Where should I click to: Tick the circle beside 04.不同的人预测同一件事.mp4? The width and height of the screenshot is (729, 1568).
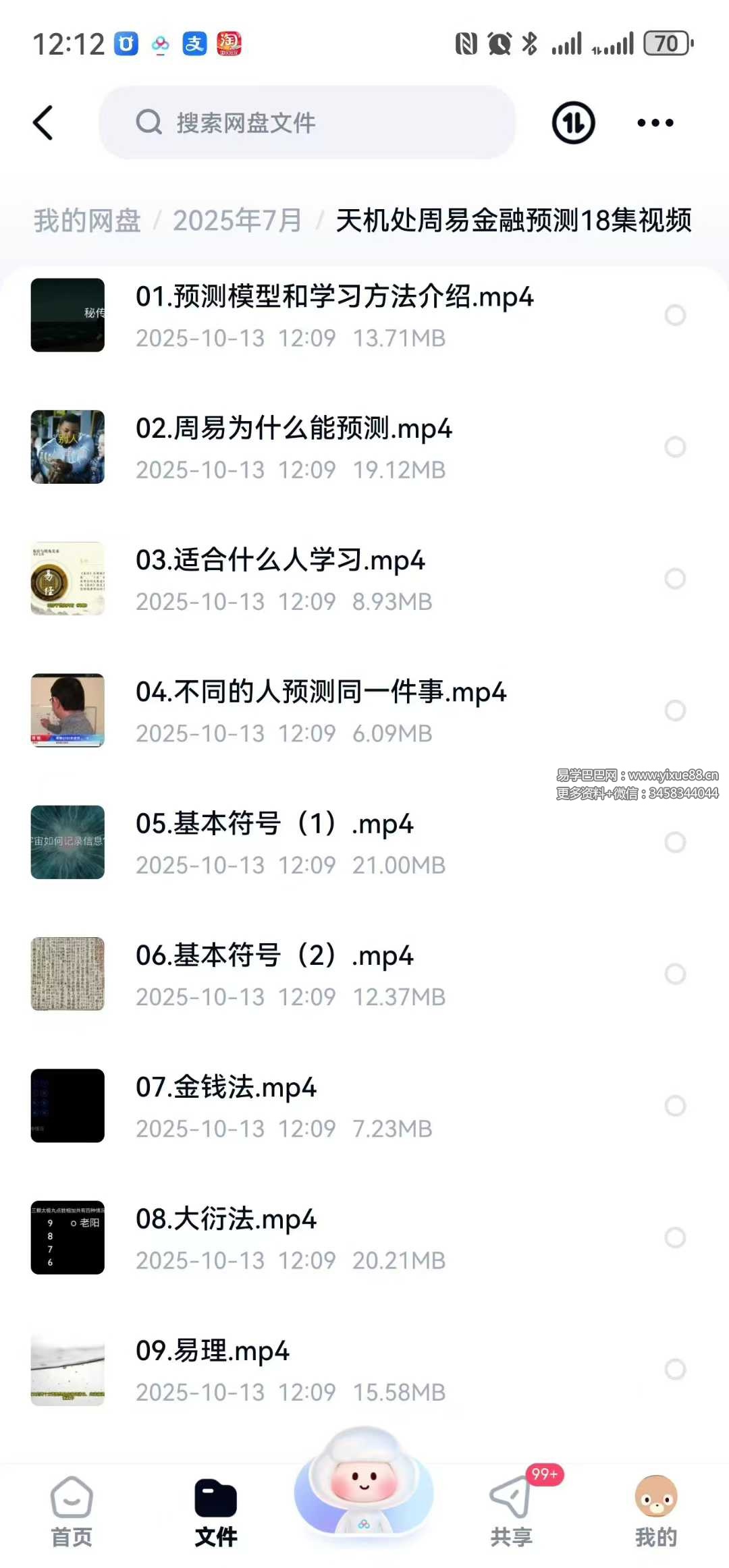click(x=675, y=710)
